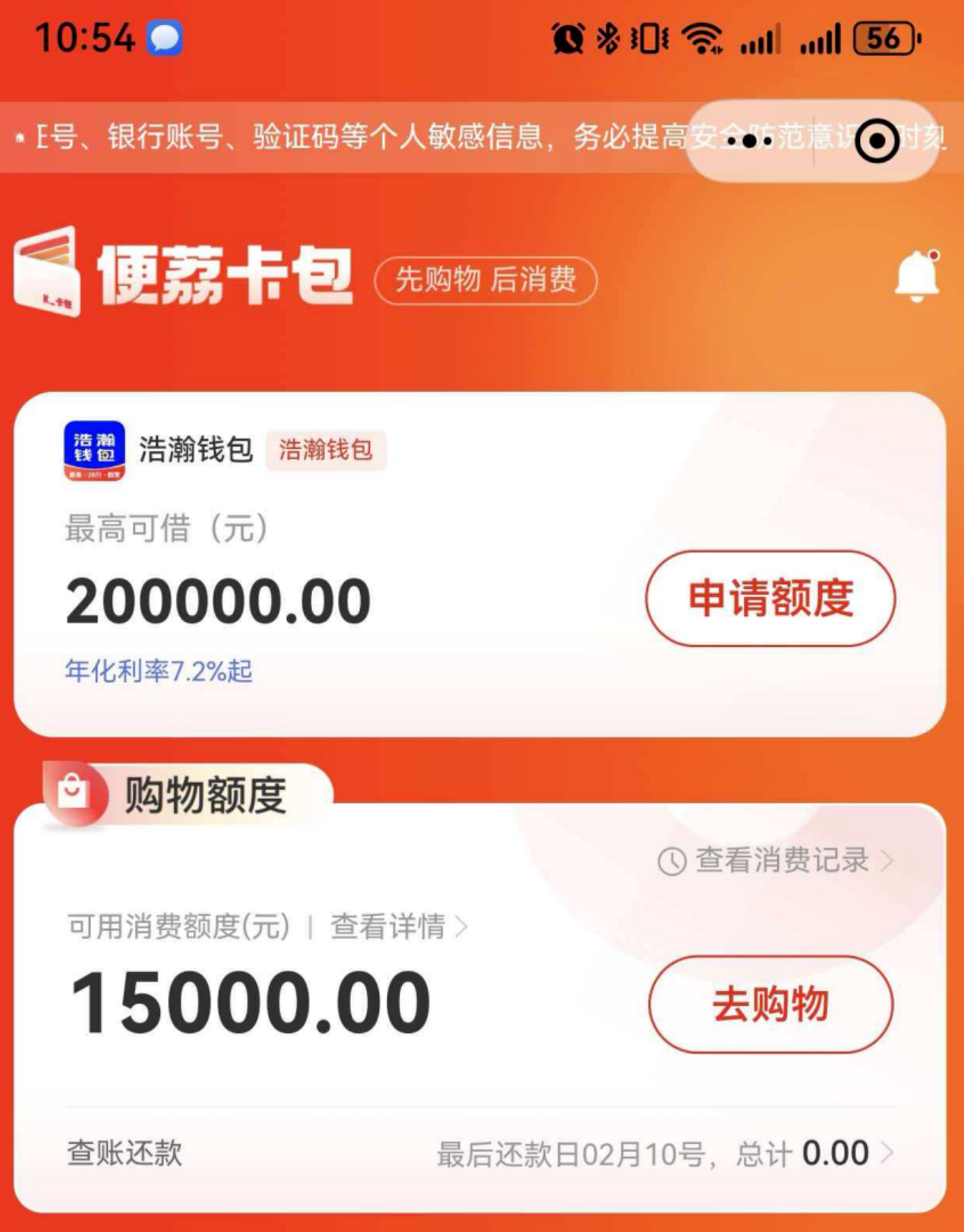Open the mini program more options menu
The width and height of the screenshot is (964, 1232).
click(749, 141)
